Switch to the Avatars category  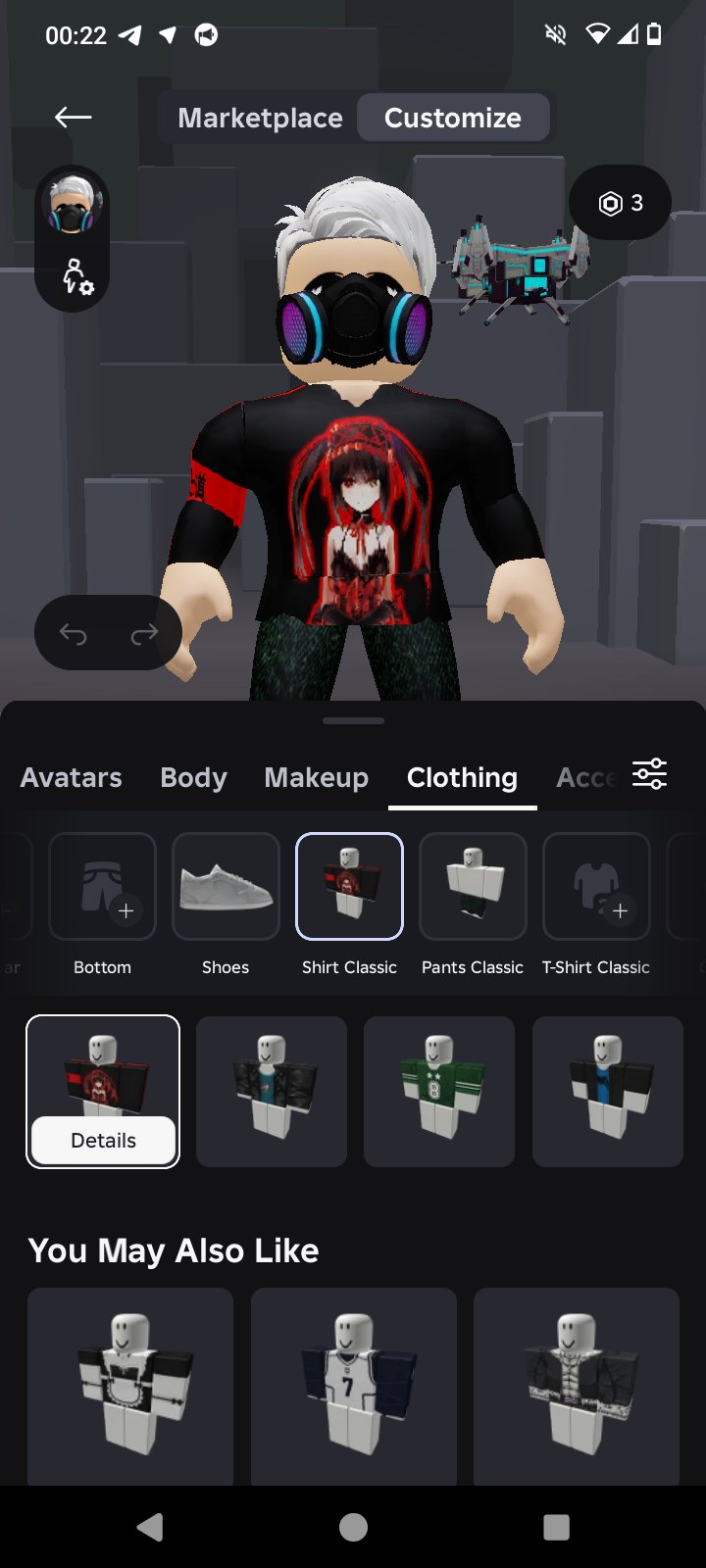72,777
